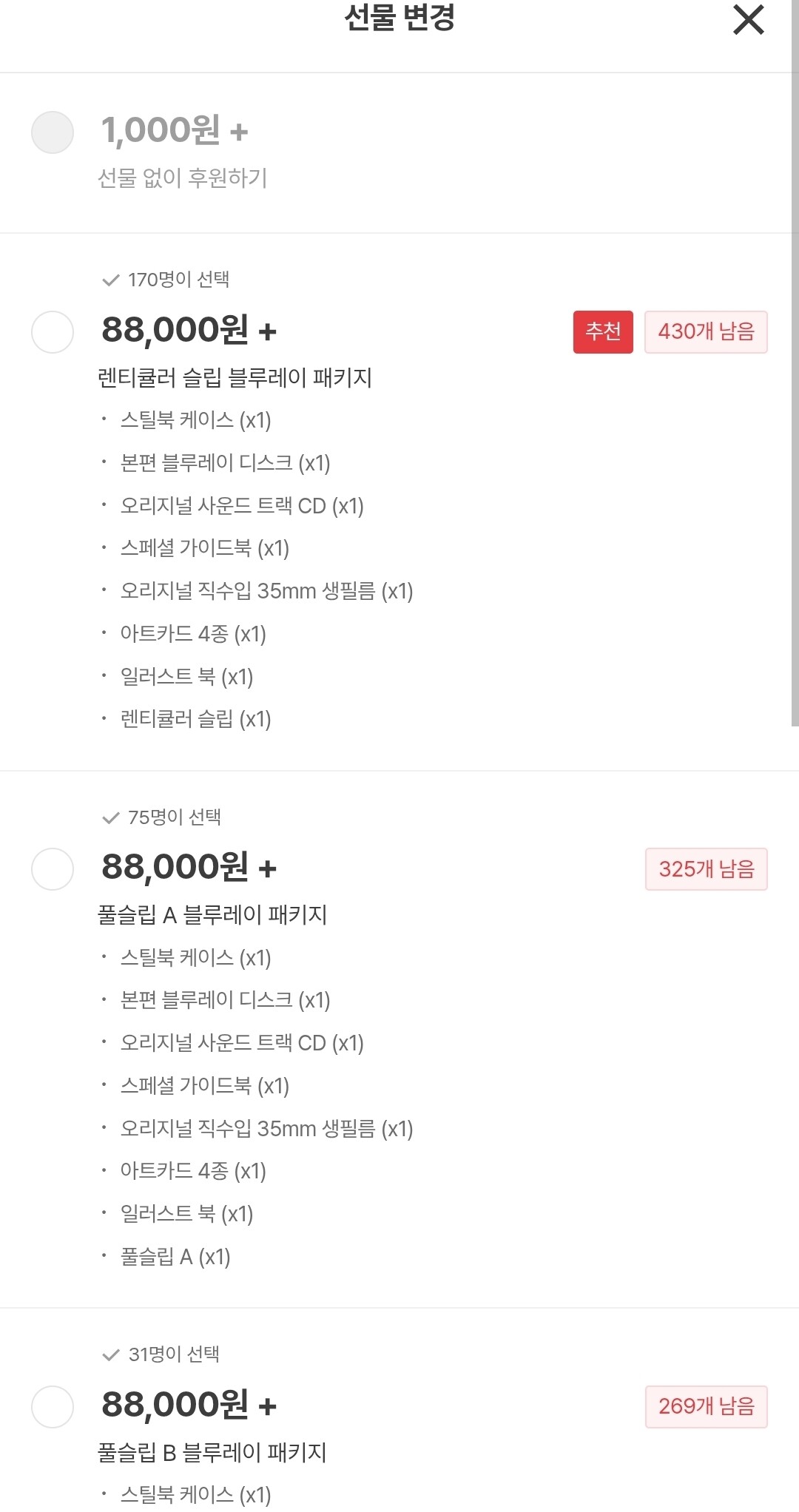Select the 1,000원 no-gift support option
This screenshot has width=799, height=1512.
(x=53, y=132)
